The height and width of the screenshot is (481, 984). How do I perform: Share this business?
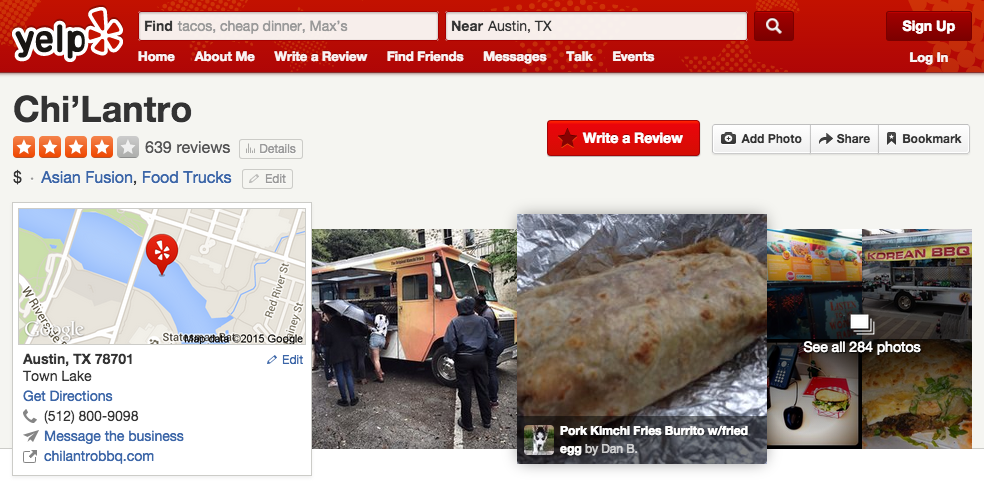[x=844, y=139]
